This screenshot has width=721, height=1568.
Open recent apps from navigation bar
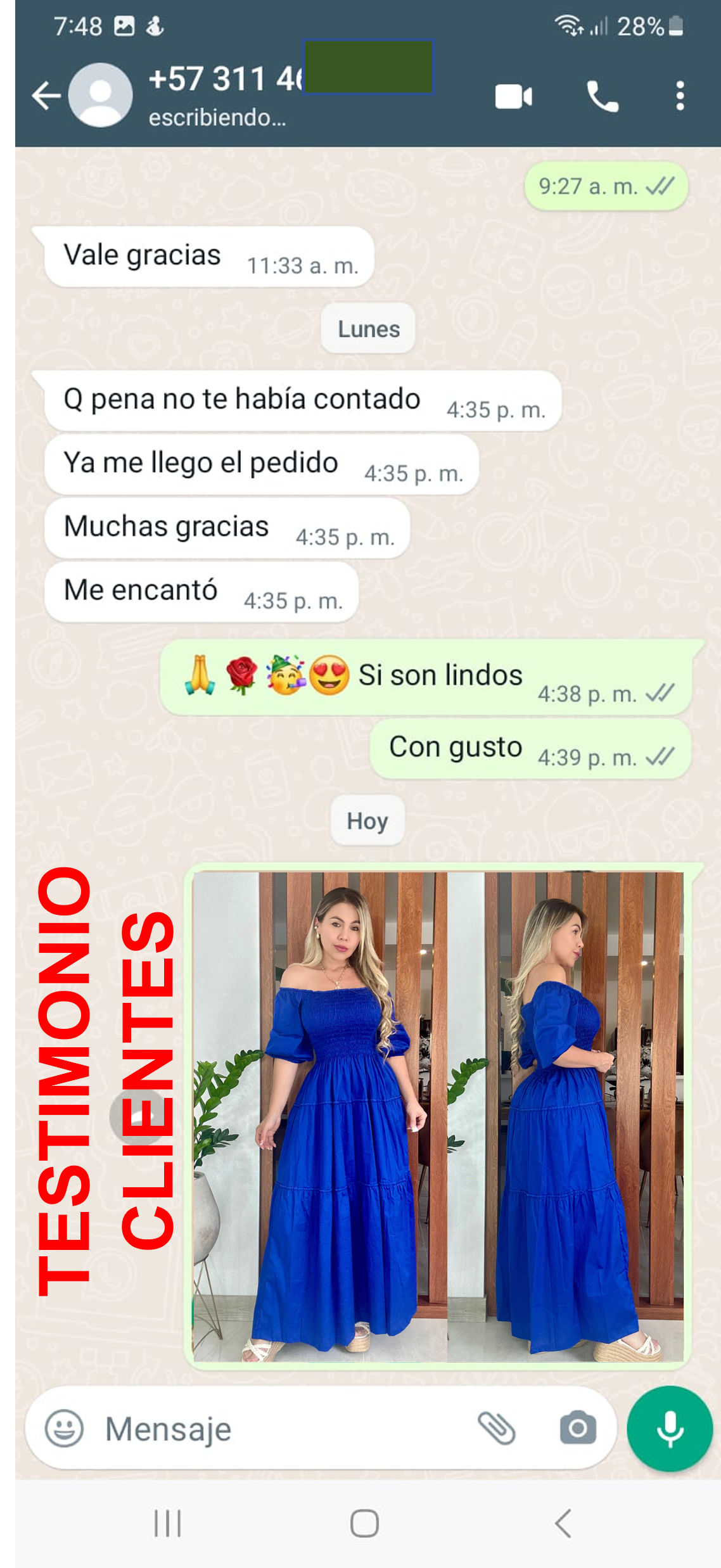(168, 1523)
